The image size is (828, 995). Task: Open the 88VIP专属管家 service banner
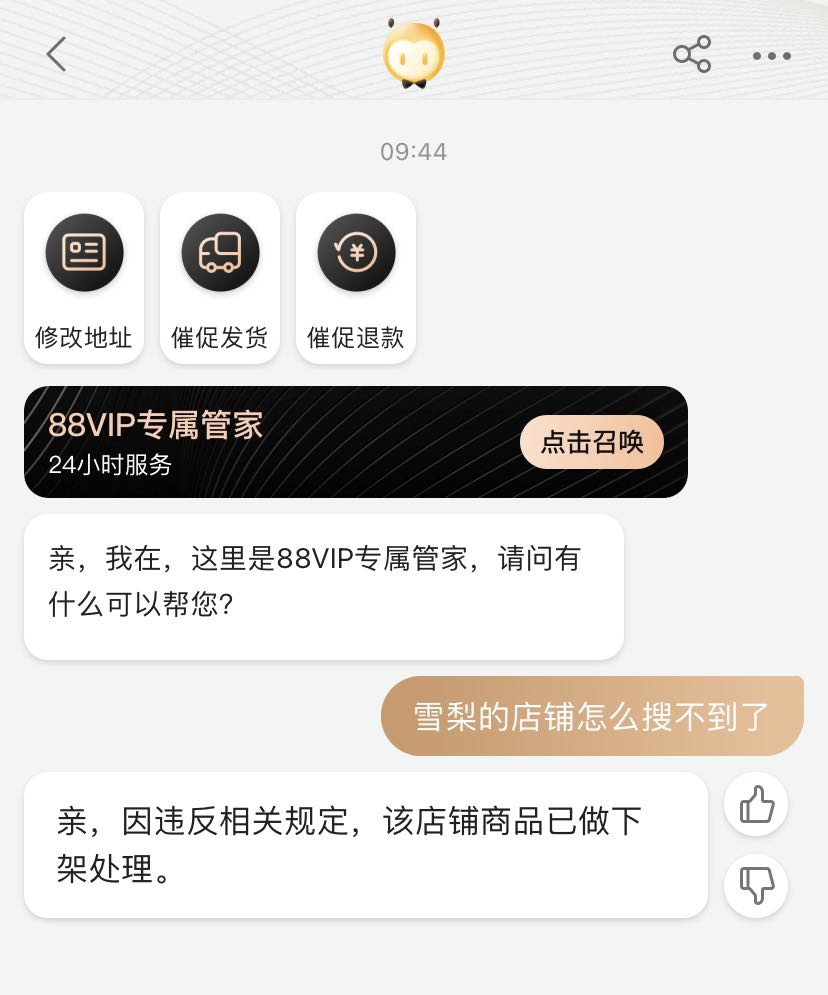point(355,441)
